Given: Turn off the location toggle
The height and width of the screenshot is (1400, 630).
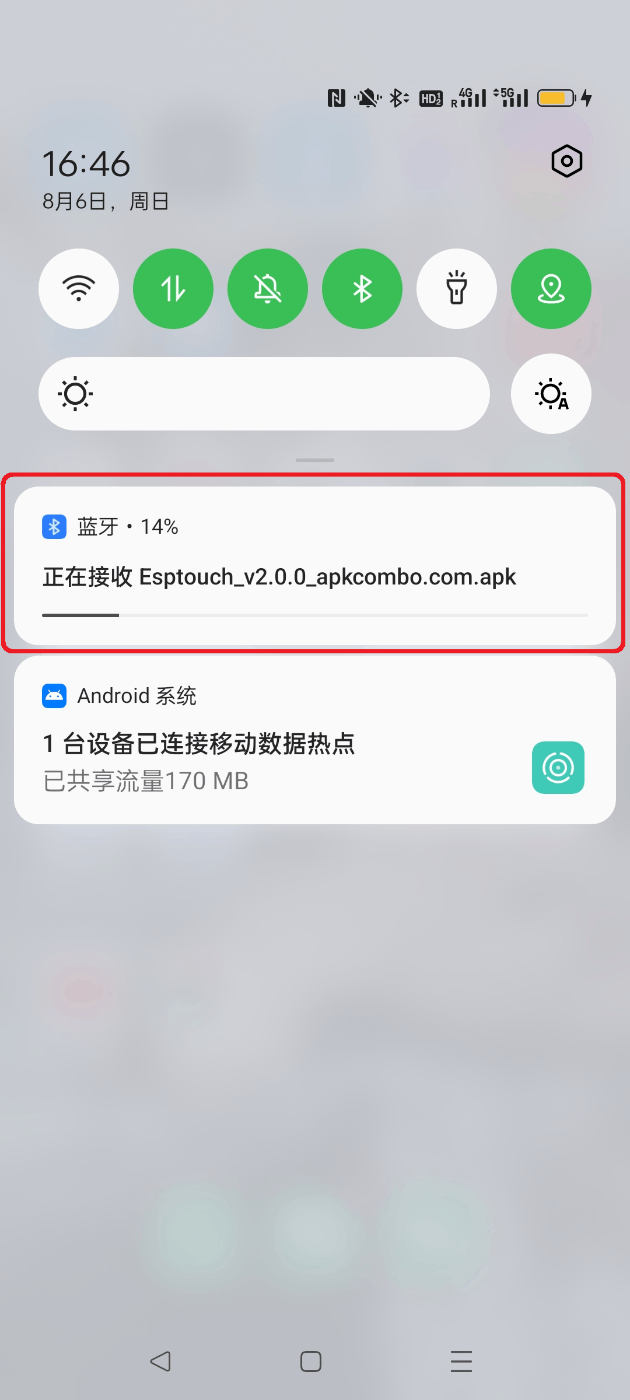Looking at the screenshot, I should click(551, 289).
